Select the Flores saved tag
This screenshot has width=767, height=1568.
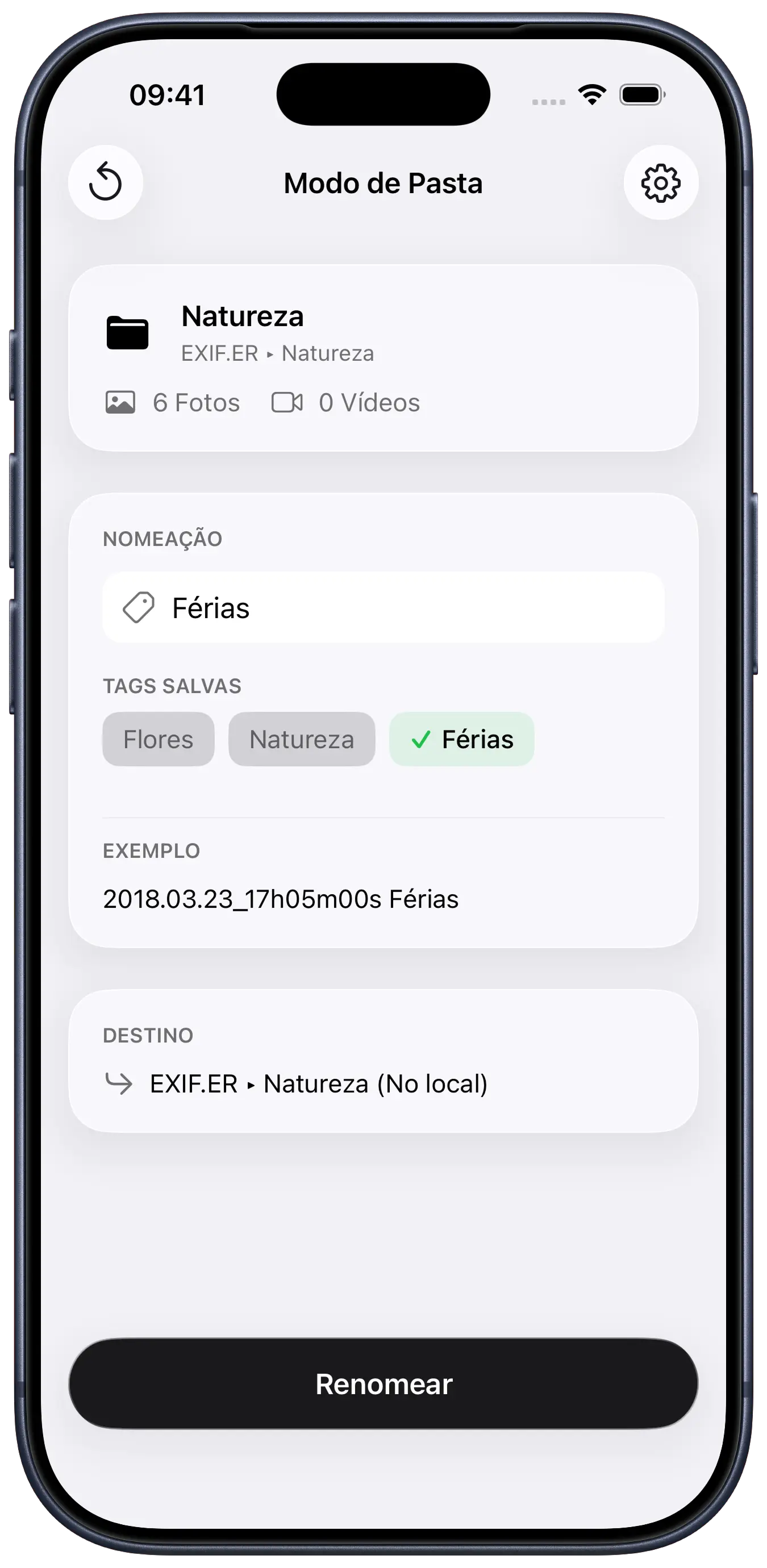point(159,739)
